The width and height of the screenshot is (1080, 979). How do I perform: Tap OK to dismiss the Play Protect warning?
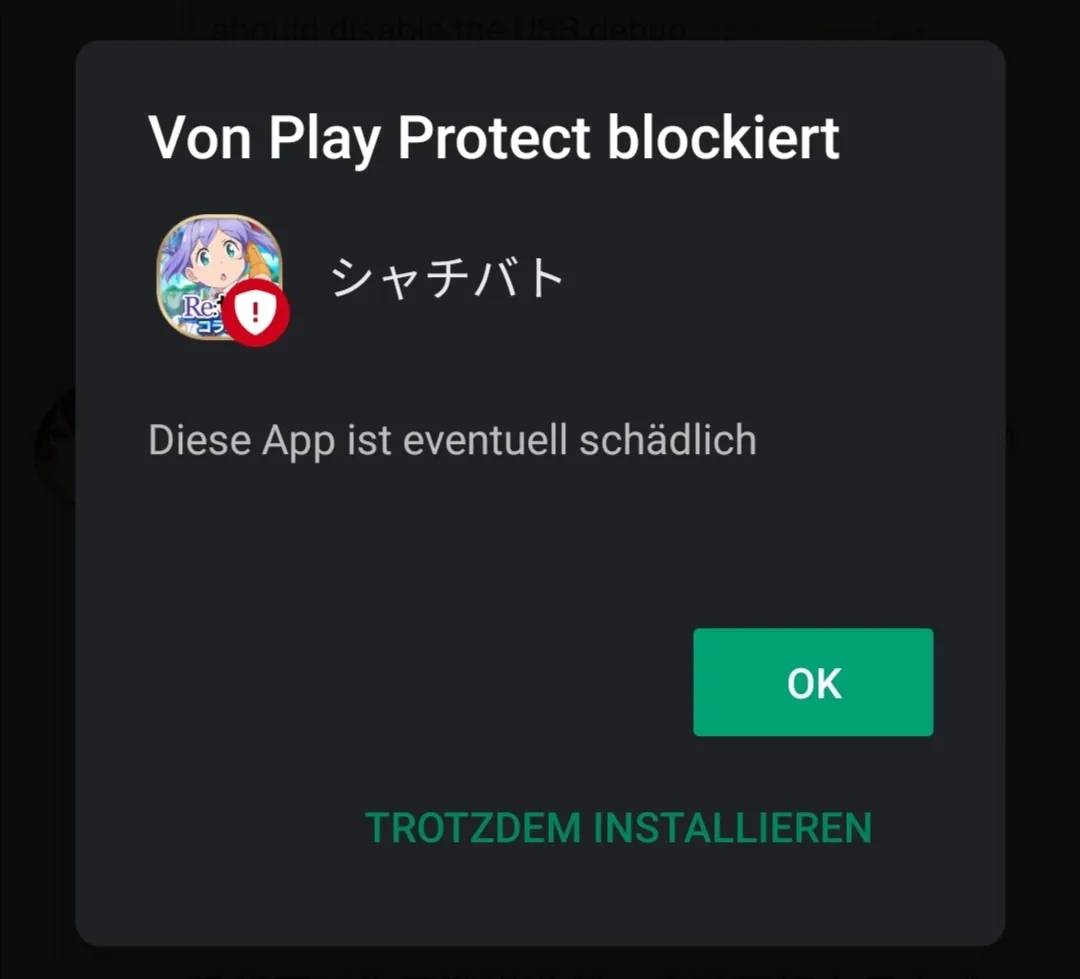pos(813,682)
